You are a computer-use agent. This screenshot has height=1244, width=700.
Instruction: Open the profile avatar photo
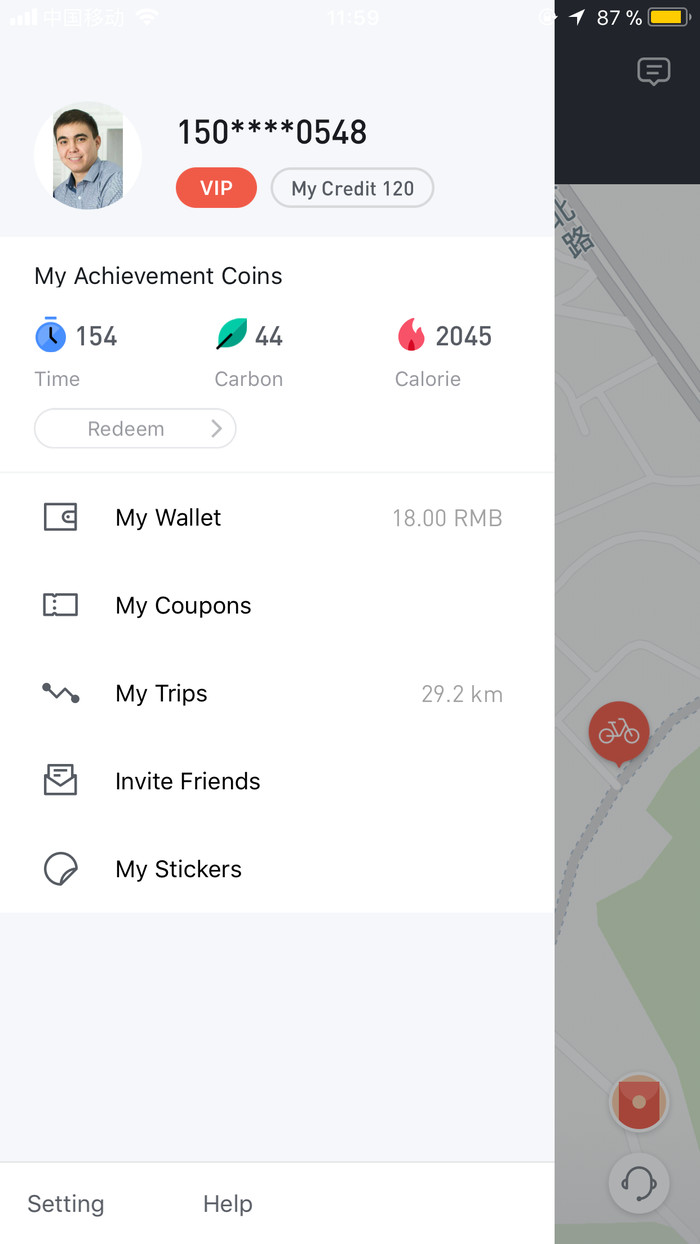tap(88, 156)
